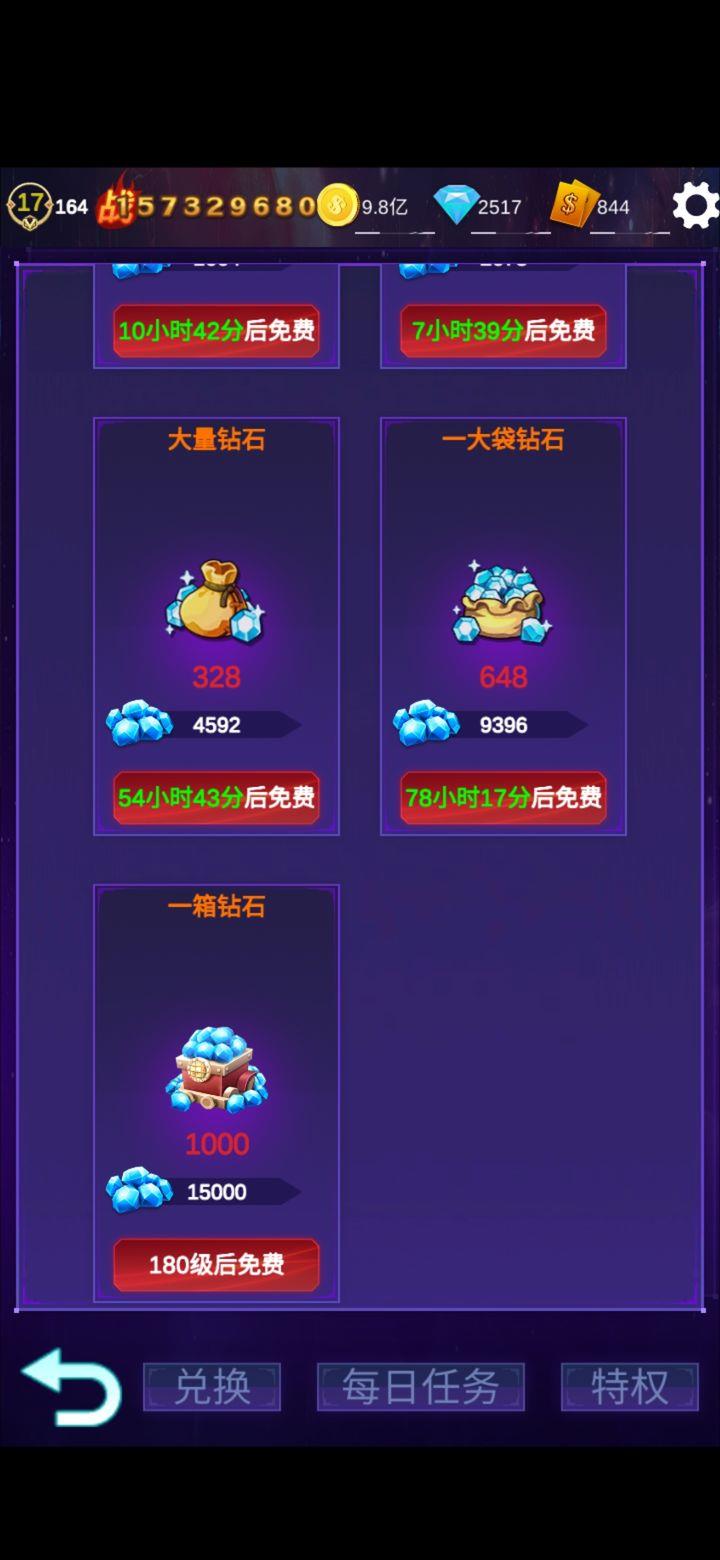Open the 每日任务 tab
Viewport: 720px width, 1560px height.
(420, 1387)
